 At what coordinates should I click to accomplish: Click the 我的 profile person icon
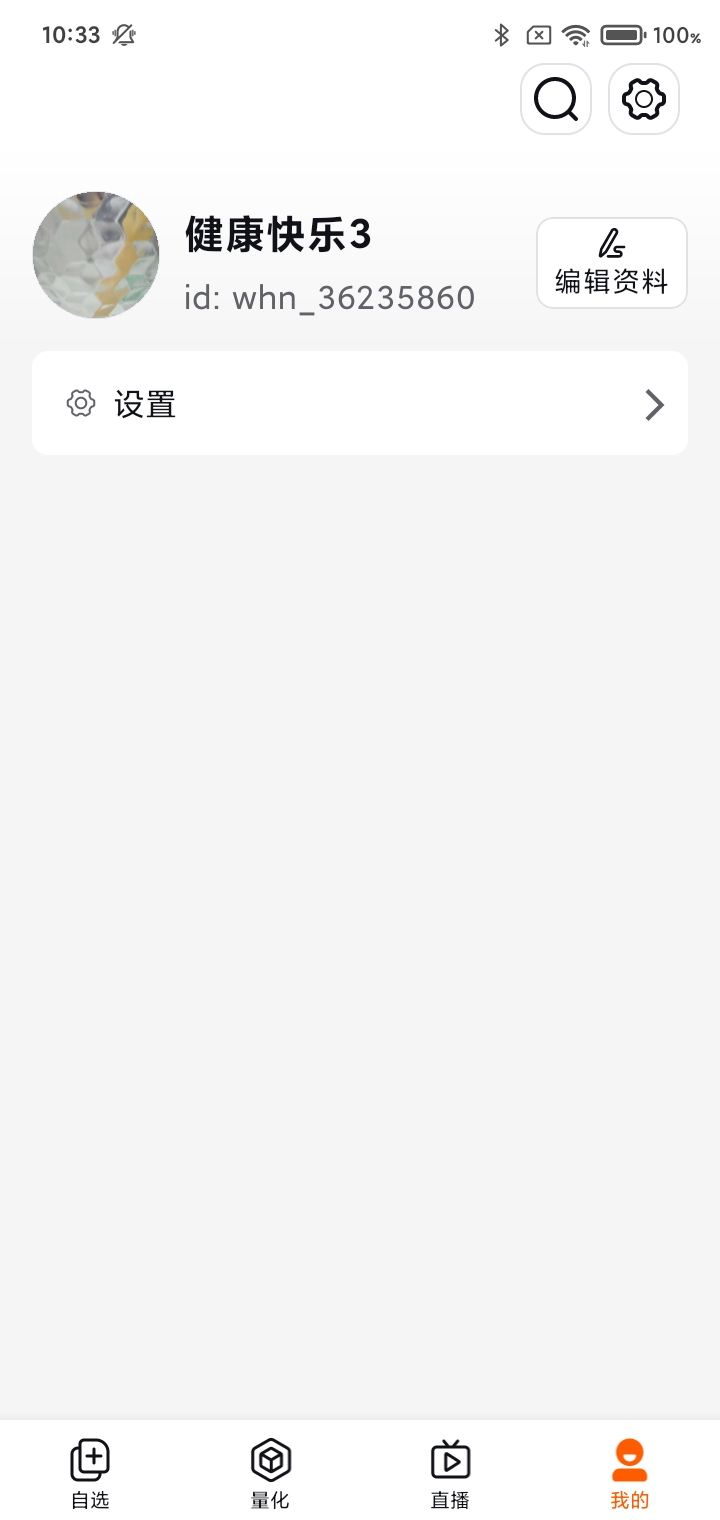pyautogui.click(x=628, y=1460)
